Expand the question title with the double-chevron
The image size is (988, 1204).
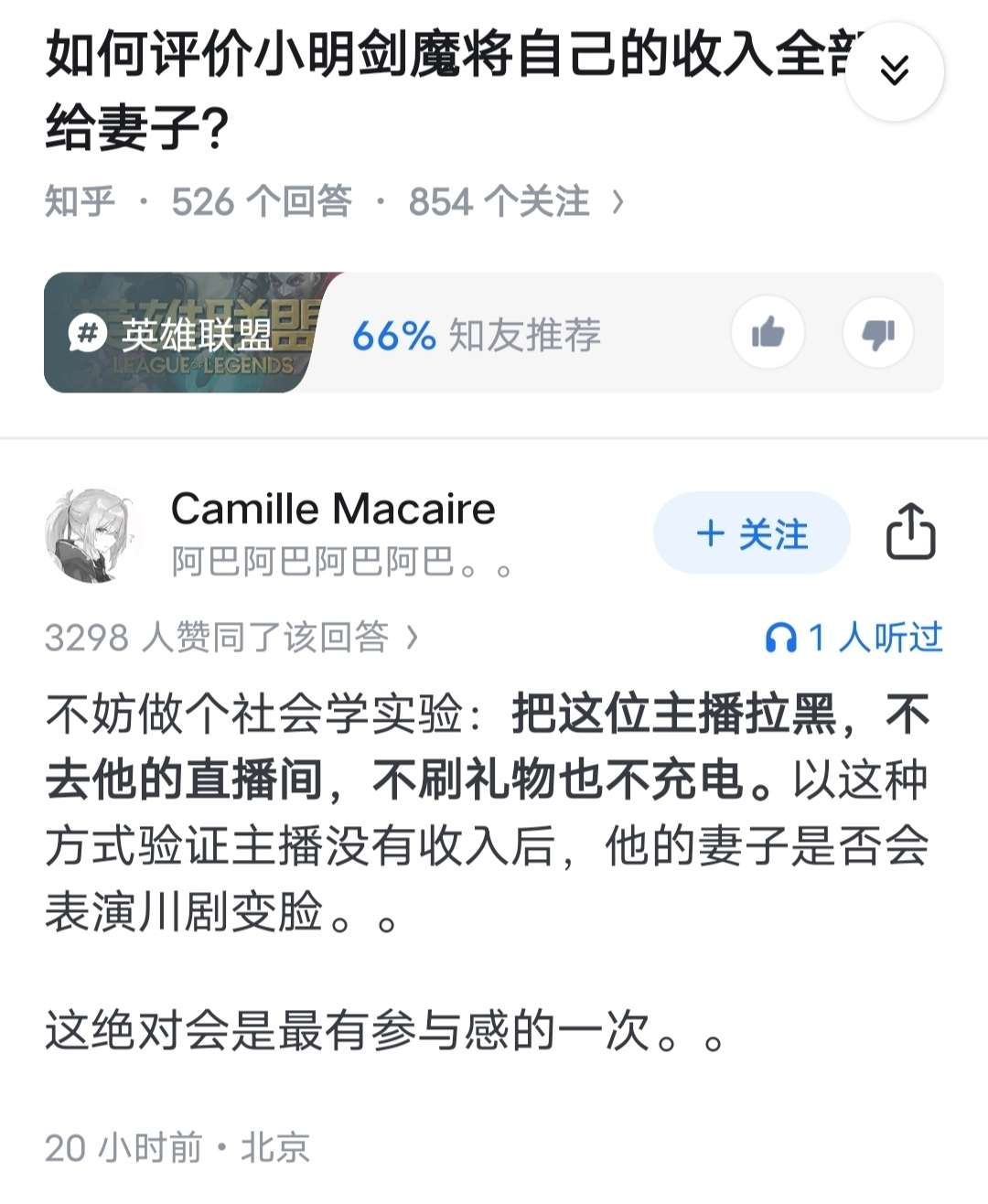894,70
